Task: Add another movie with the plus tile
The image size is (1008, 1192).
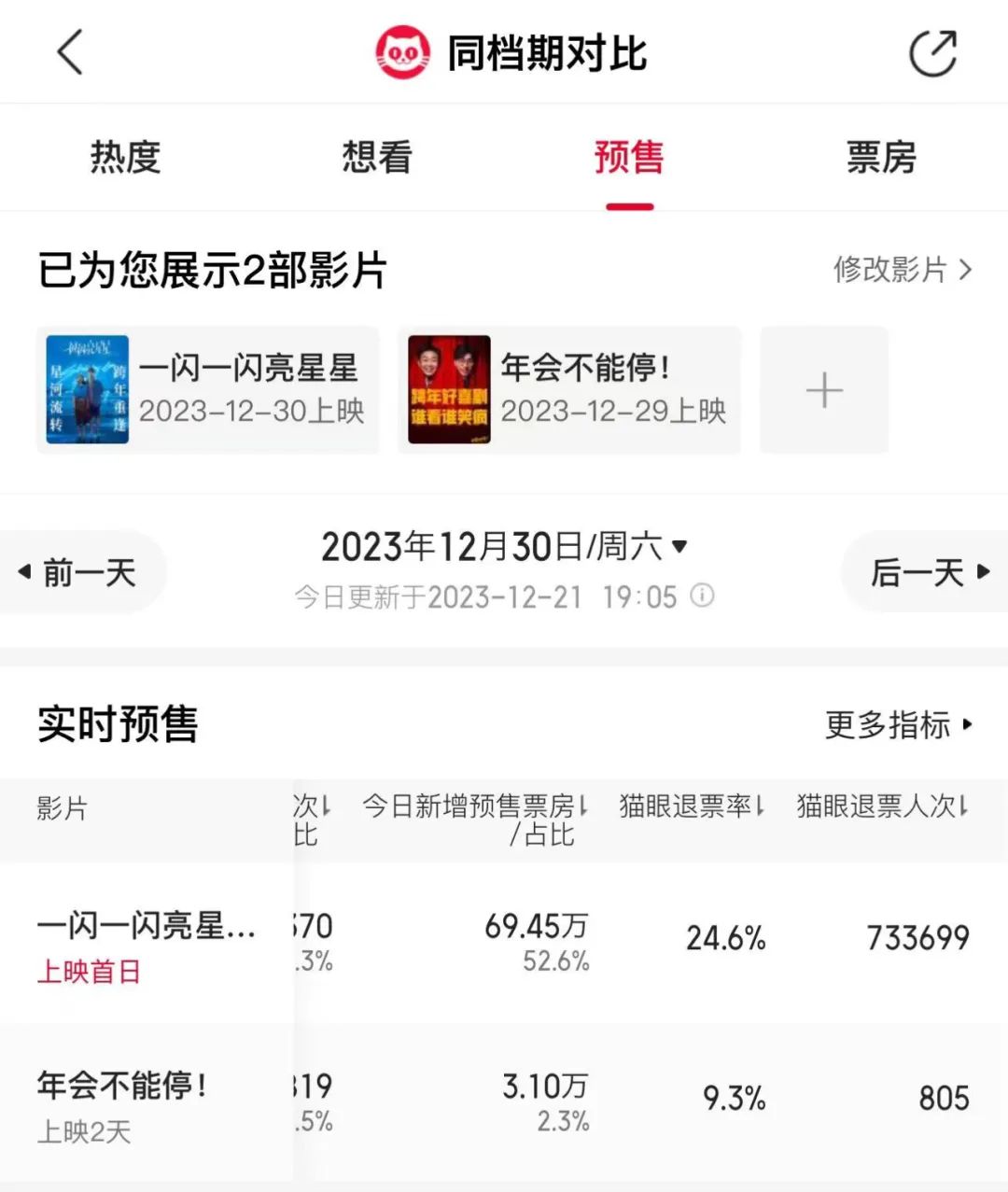Action: 824,389
